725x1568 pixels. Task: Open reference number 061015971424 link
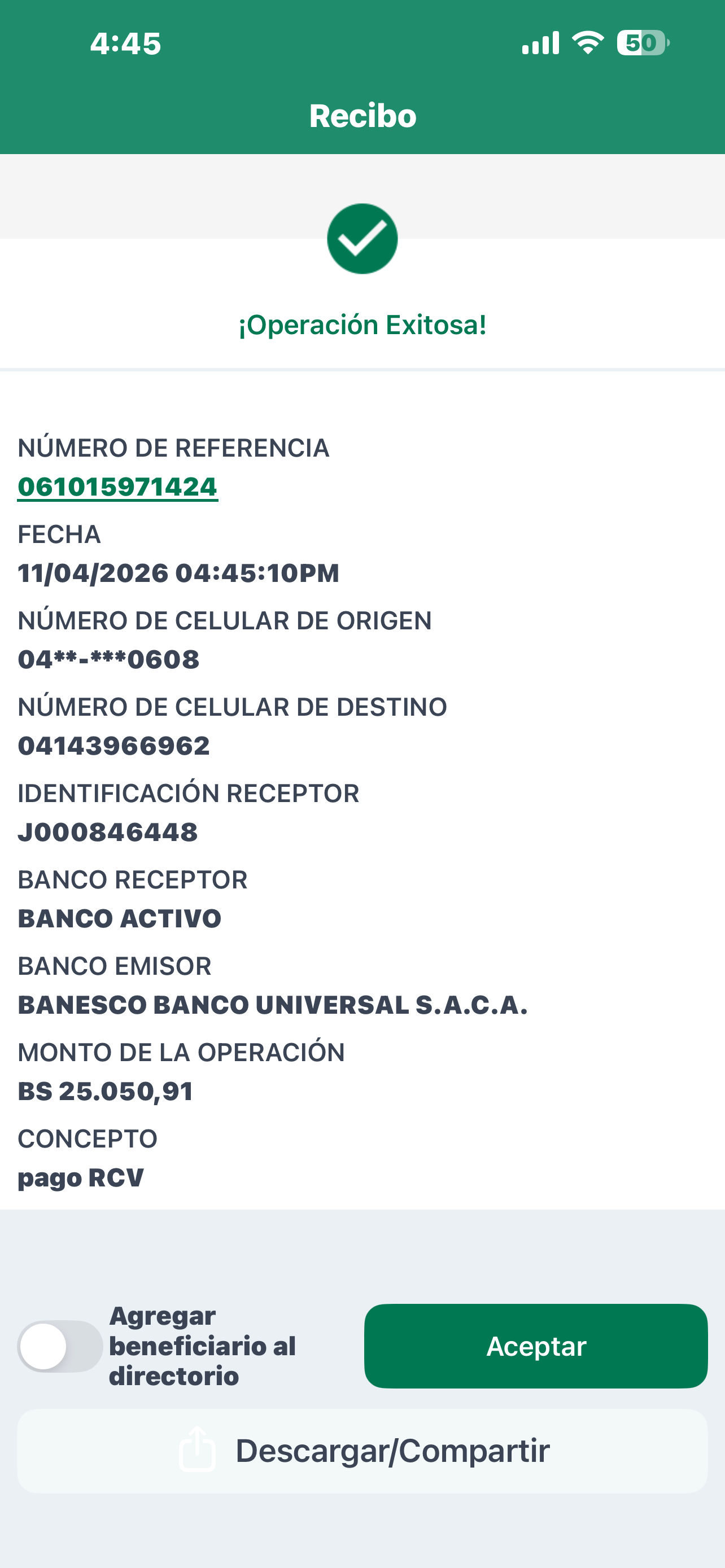click(117, 487)
